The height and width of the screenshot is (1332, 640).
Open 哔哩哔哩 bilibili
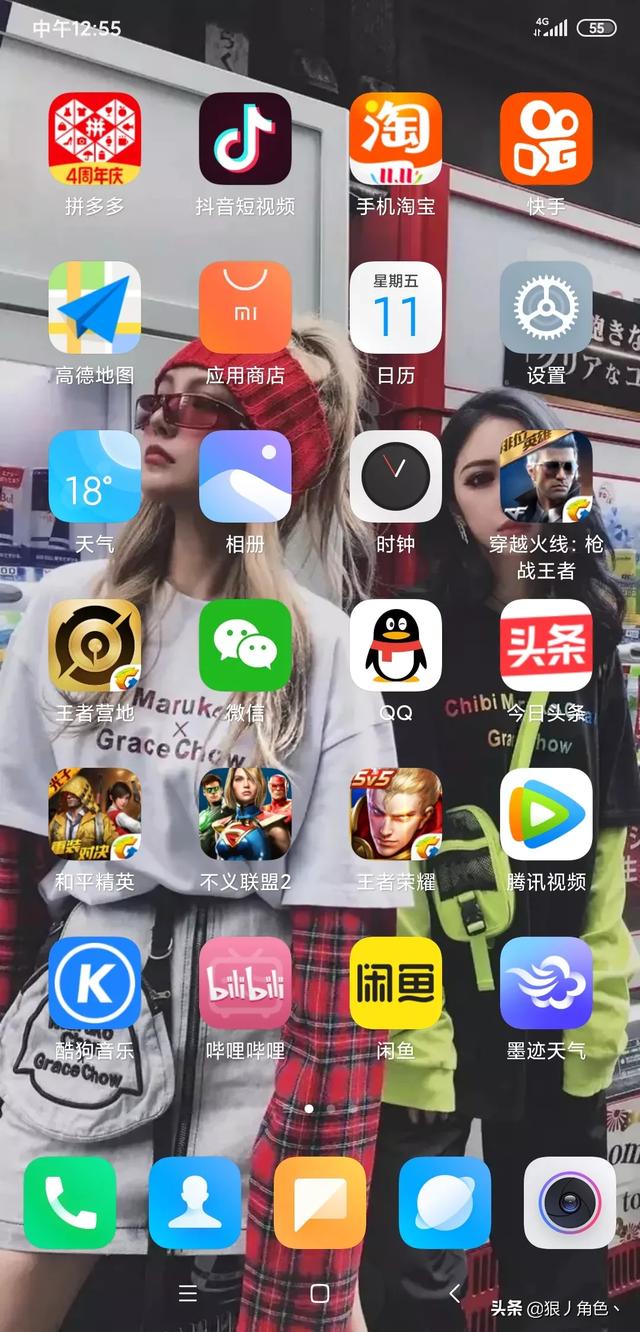click(245, 983)
